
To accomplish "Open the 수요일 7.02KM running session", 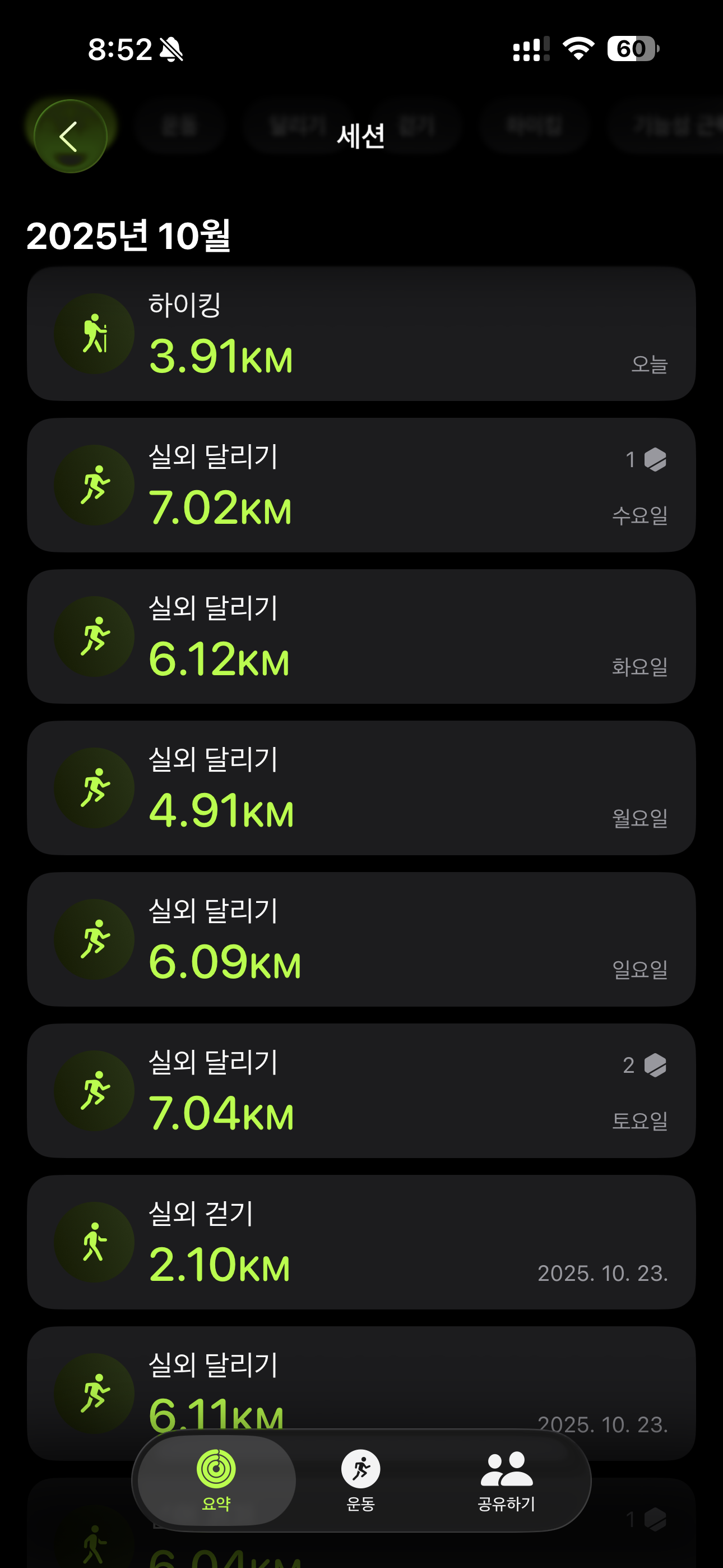I will coord(361,485).
